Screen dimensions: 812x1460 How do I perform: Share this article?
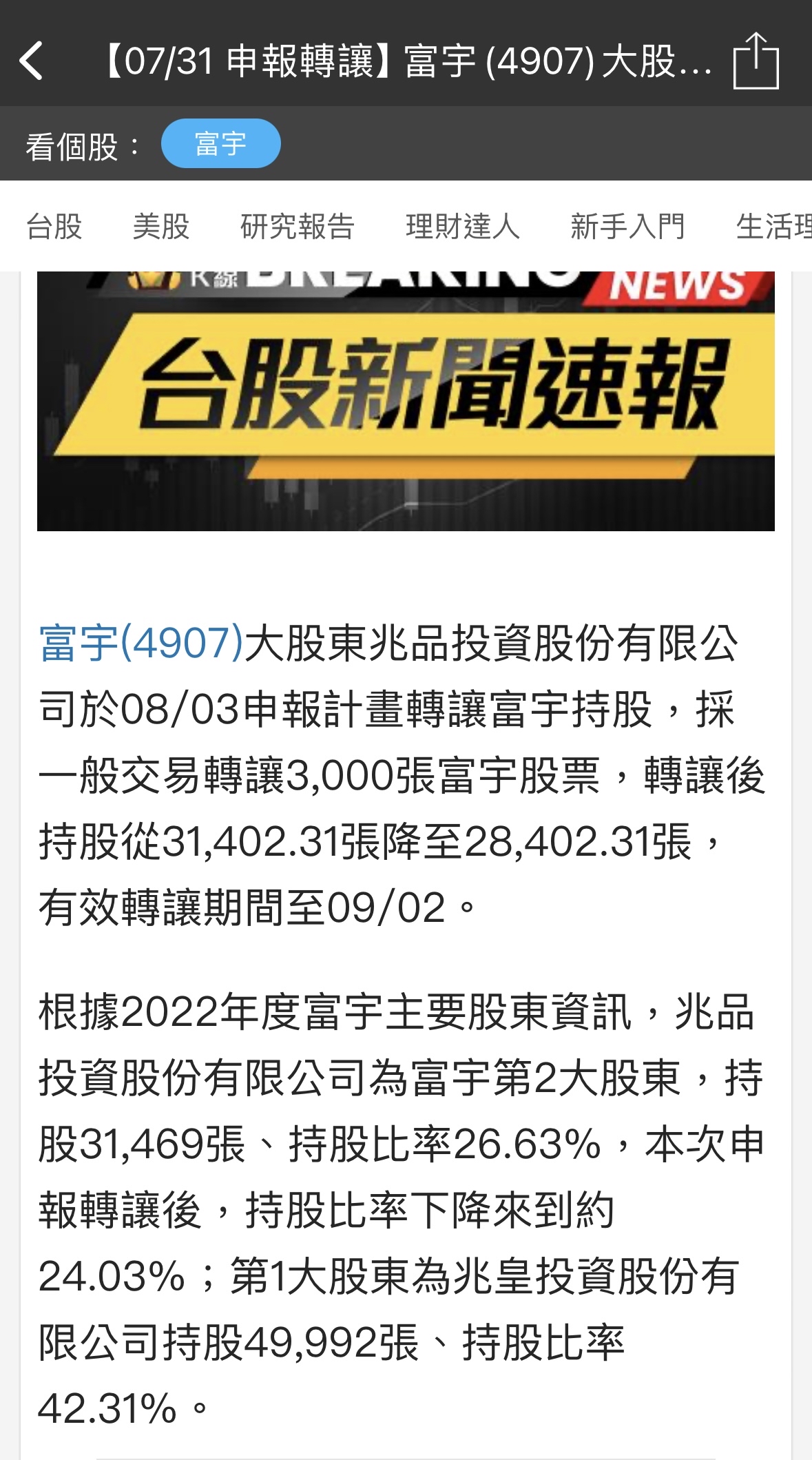point(756,62)
